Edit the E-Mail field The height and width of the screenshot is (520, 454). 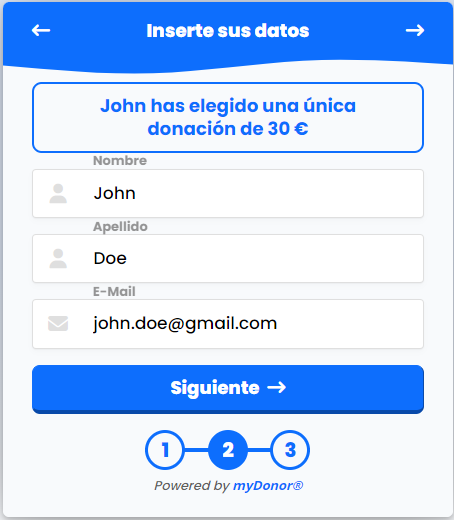(228, 324)
